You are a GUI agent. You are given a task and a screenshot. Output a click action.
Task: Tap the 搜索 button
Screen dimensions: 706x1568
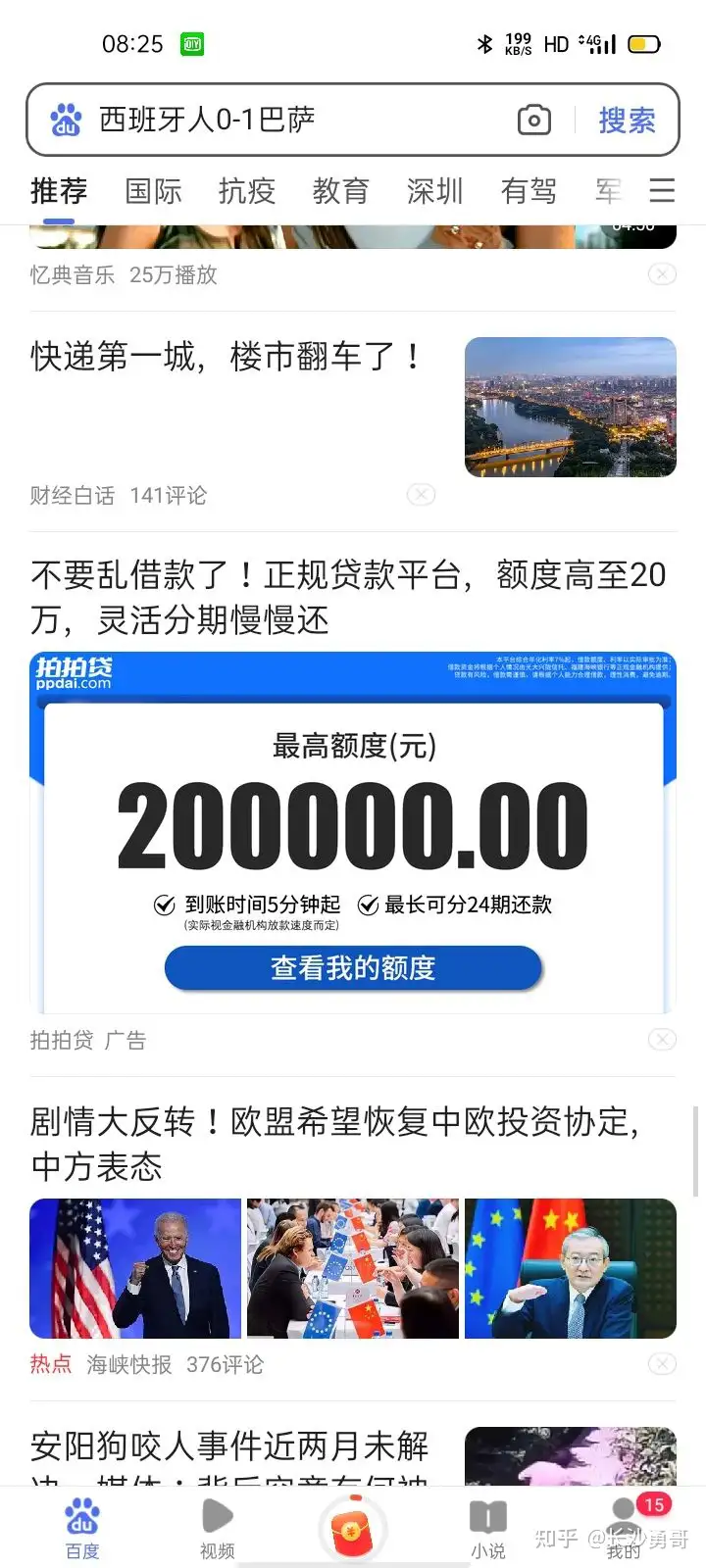[x=627, y=121]
